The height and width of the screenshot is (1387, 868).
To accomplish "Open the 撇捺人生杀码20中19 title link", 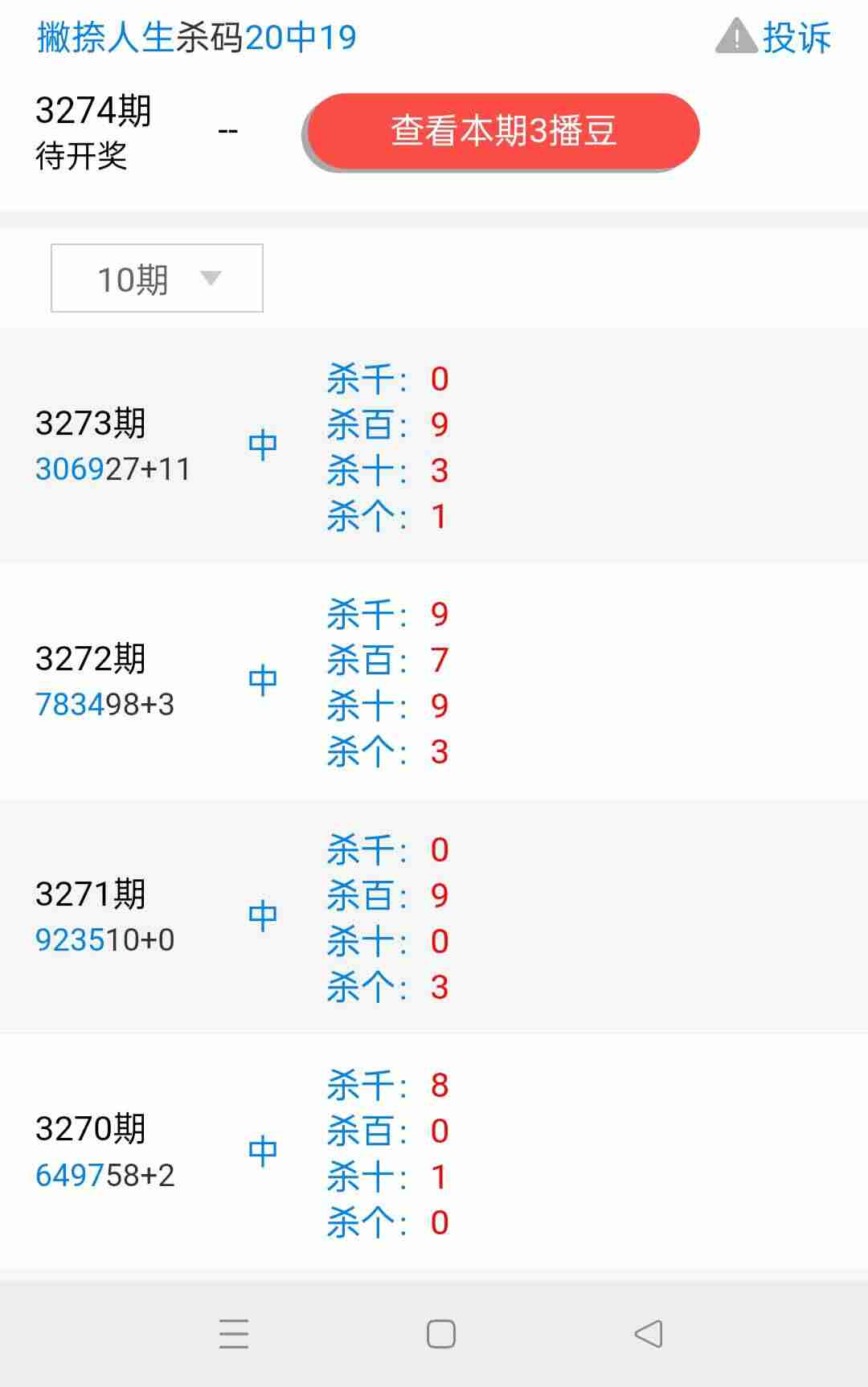I will [195, 37].
